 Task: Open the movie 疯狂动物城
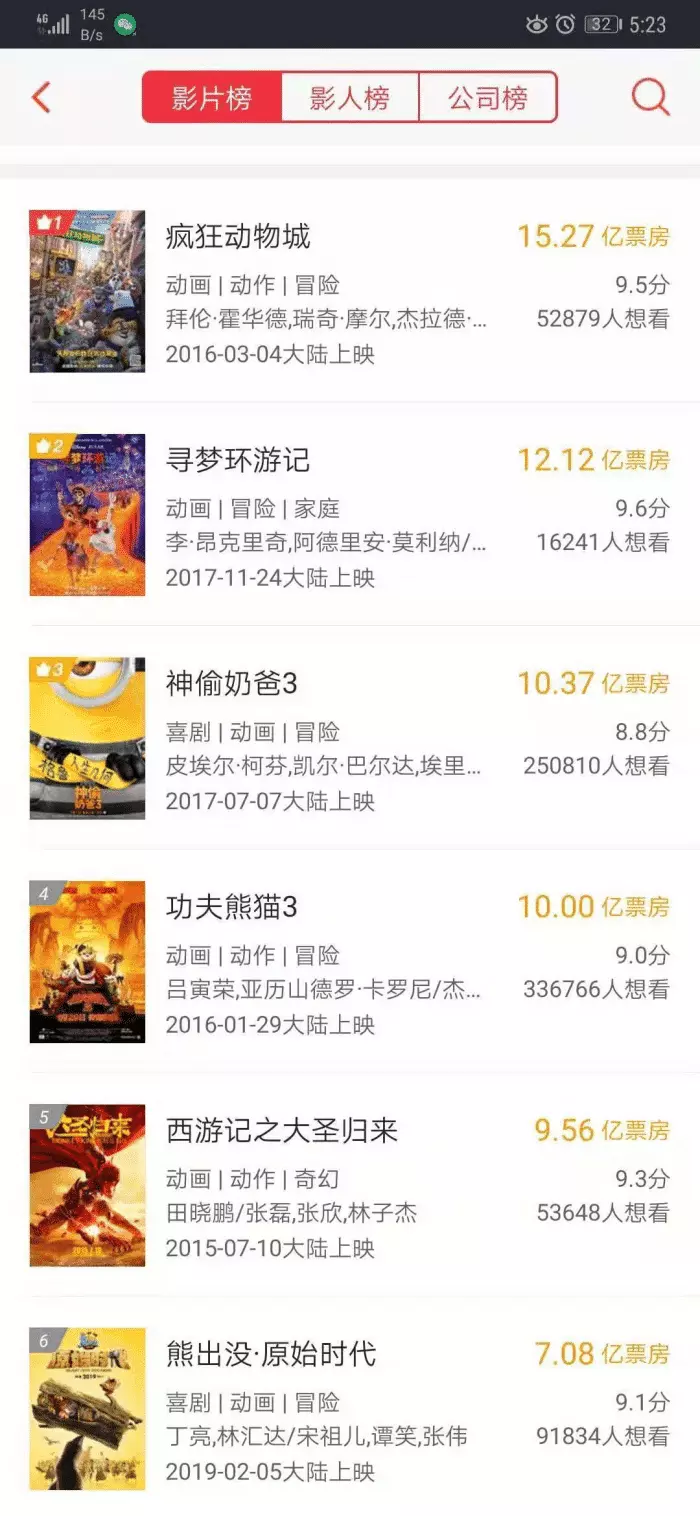point(238,238)
